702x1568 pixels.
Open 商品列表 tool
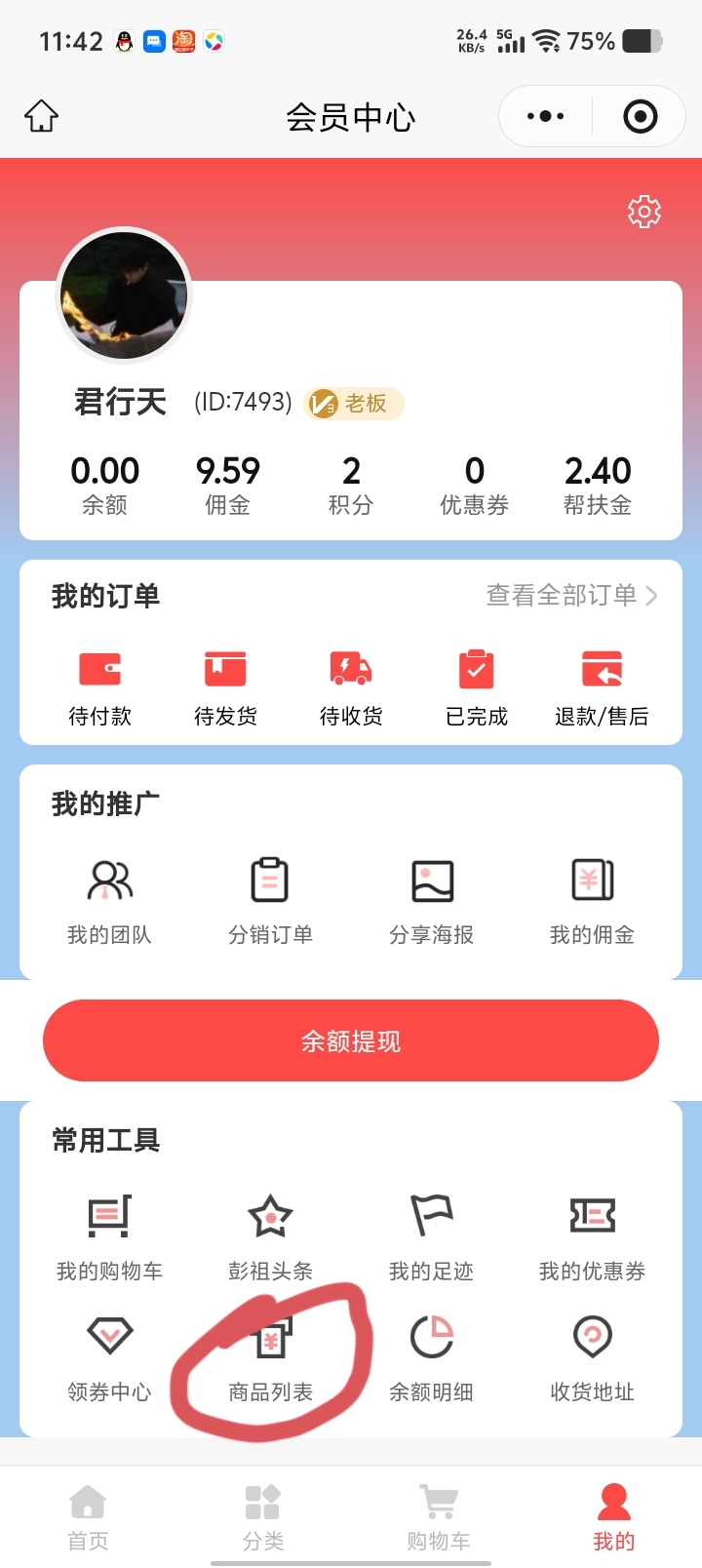[x=270, y=1360]
